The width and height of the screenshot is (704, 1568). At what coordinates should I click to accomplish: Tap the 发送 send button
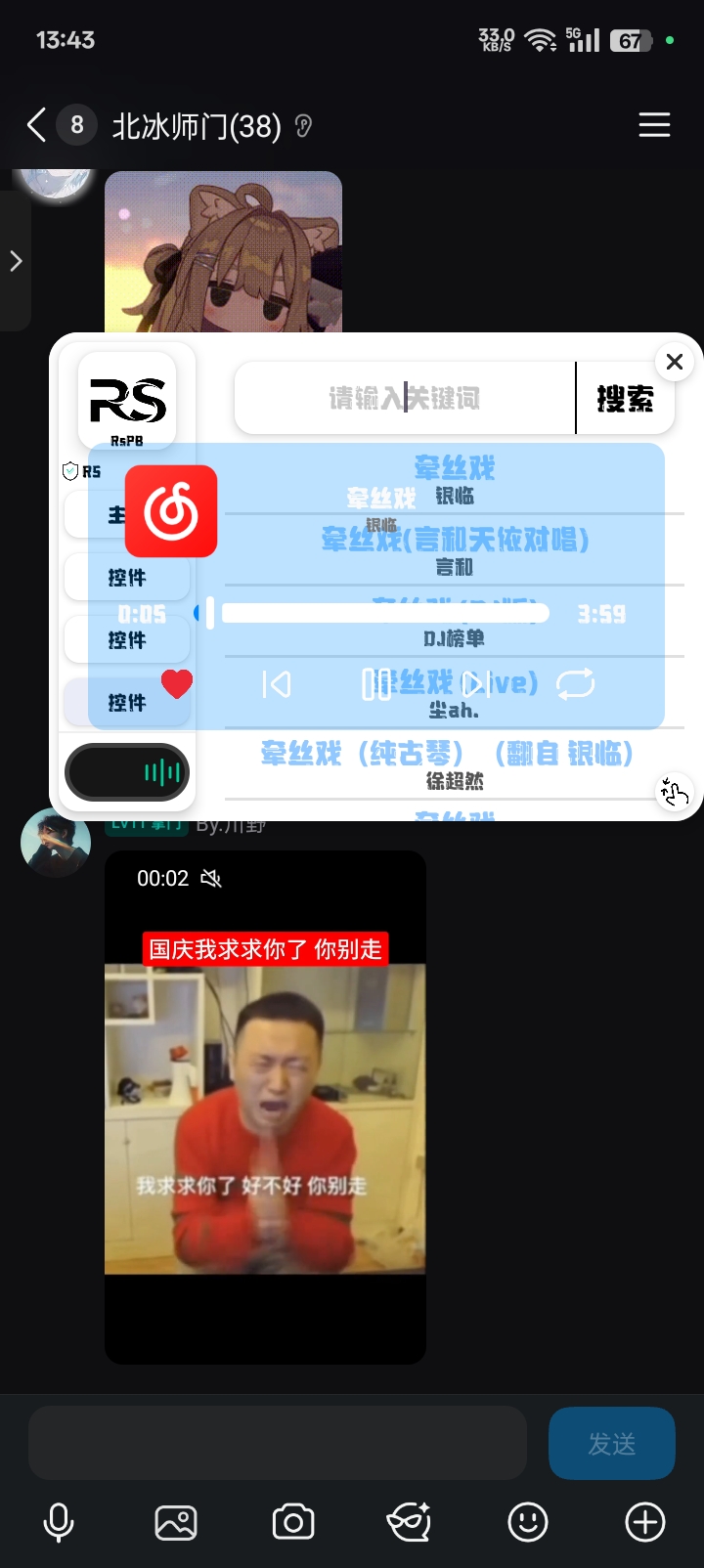coord(611,1443)
